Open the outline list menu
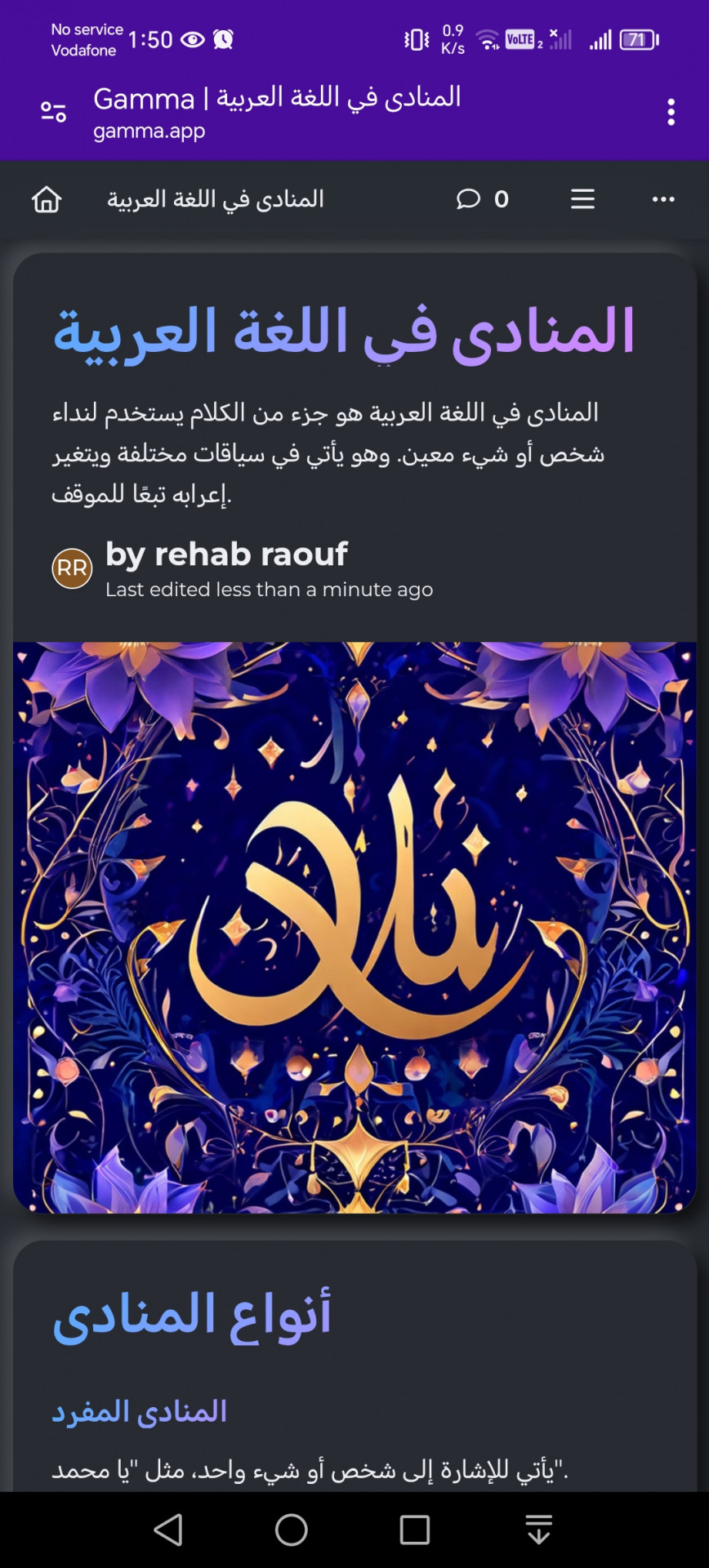709x1568 pixels. [582, 199]
